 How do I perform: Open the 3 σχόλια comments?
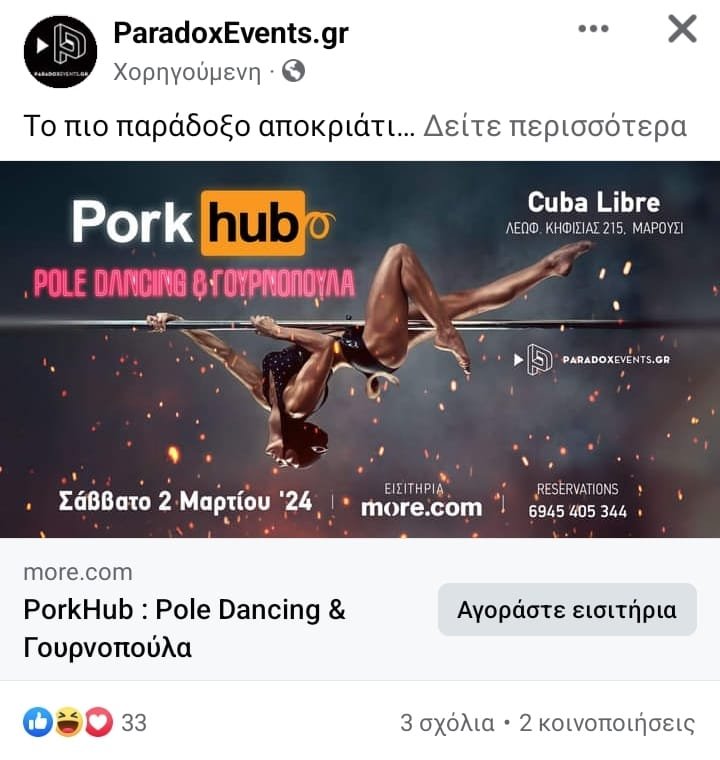[447, 723]
